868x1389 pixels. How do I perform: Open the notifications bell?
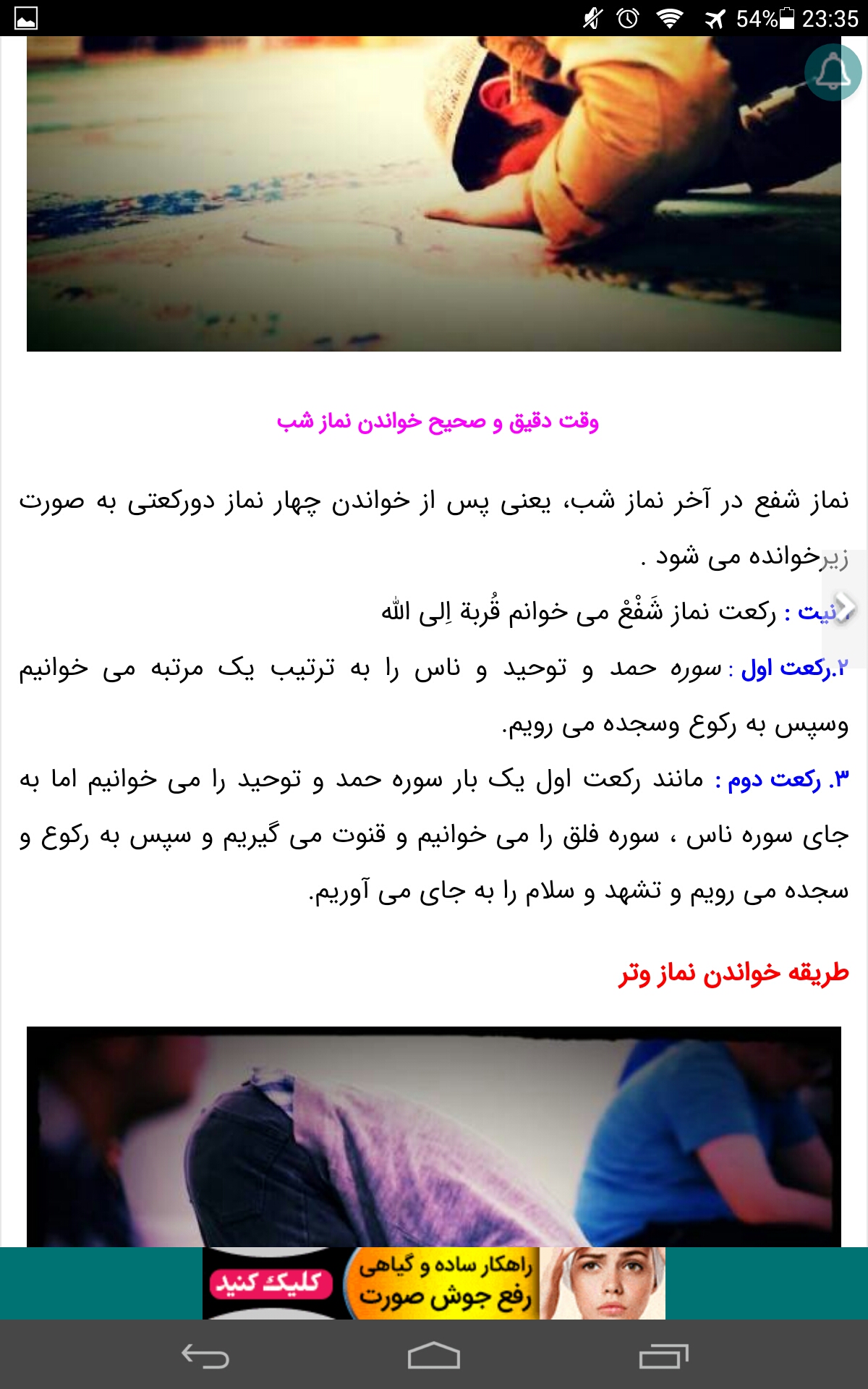pyautogui.click(x=833, y=72)
